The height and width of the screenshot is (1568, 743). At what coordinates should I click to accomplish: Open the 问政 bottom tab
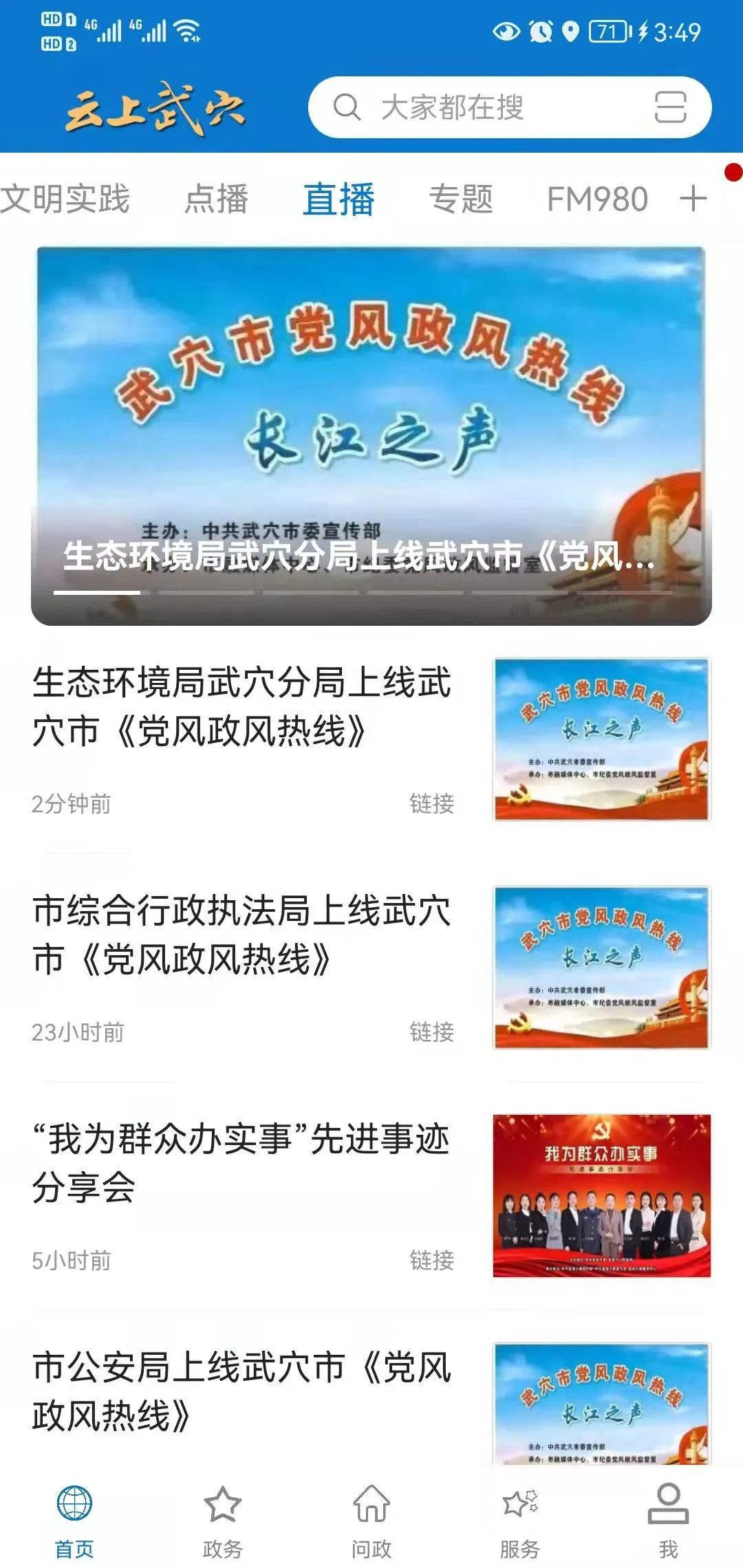[x=371, y=1521]
